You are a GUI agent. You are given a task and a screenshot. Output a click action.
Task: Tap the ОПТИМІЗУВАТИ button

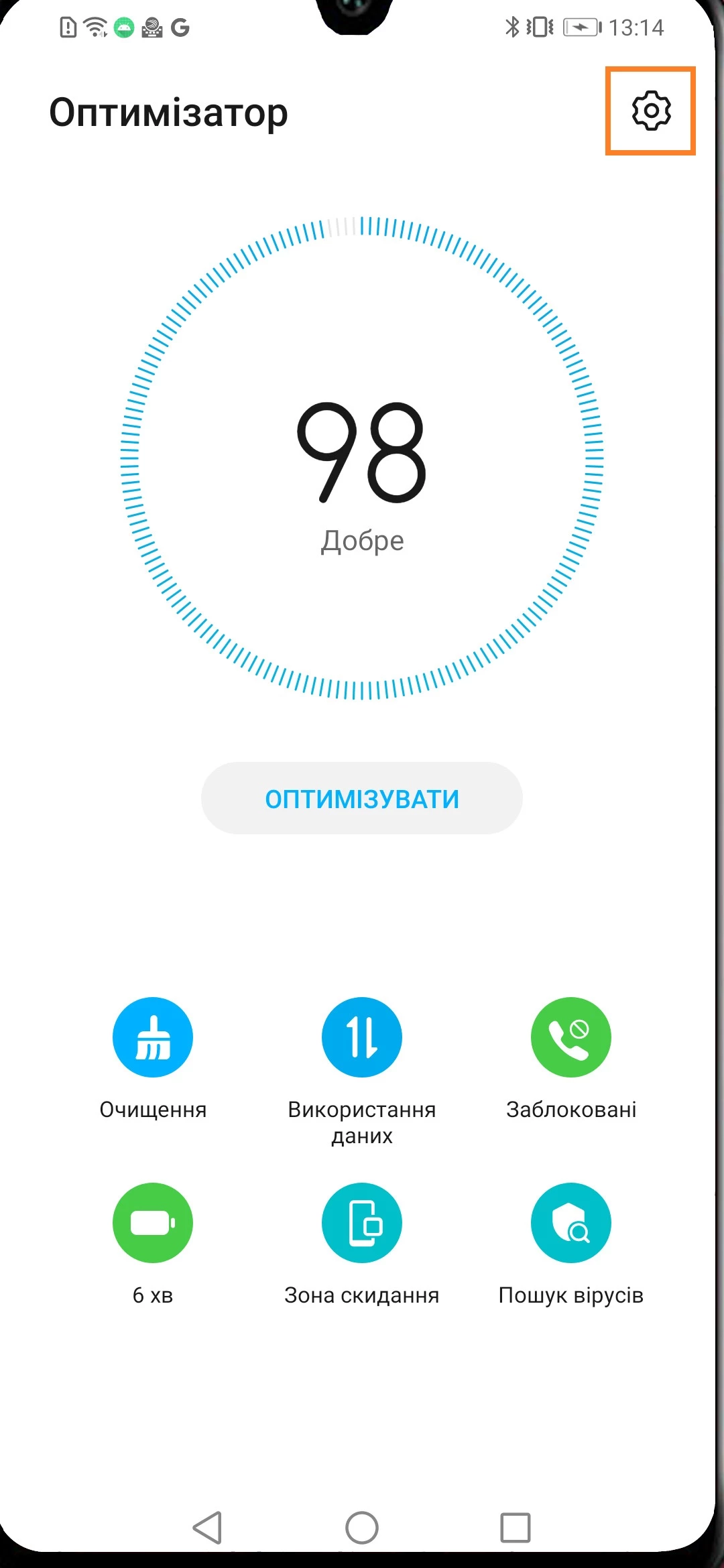coord(362,798)
